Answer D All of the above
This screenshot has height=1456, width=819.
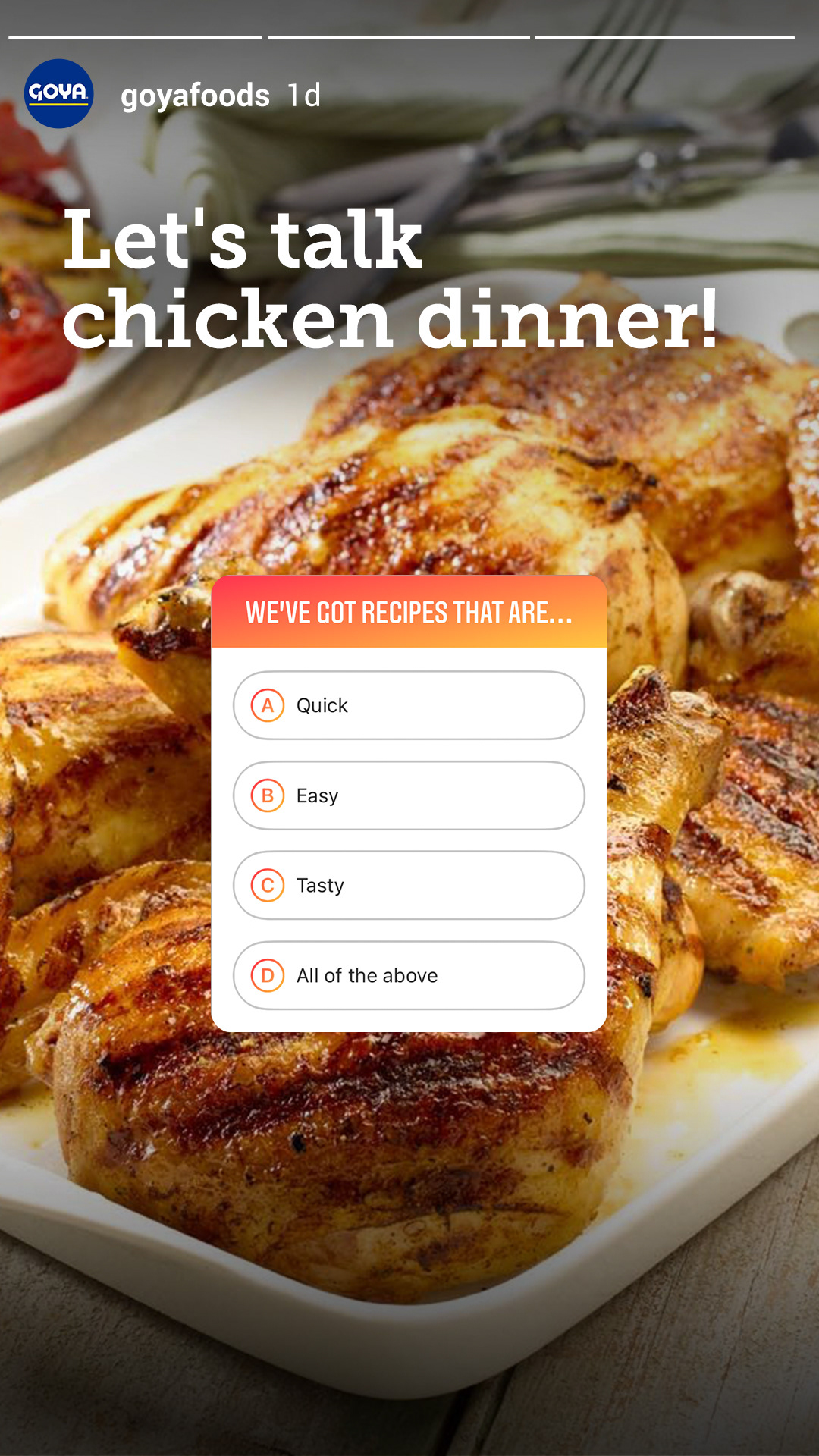[x=409, y=975]
